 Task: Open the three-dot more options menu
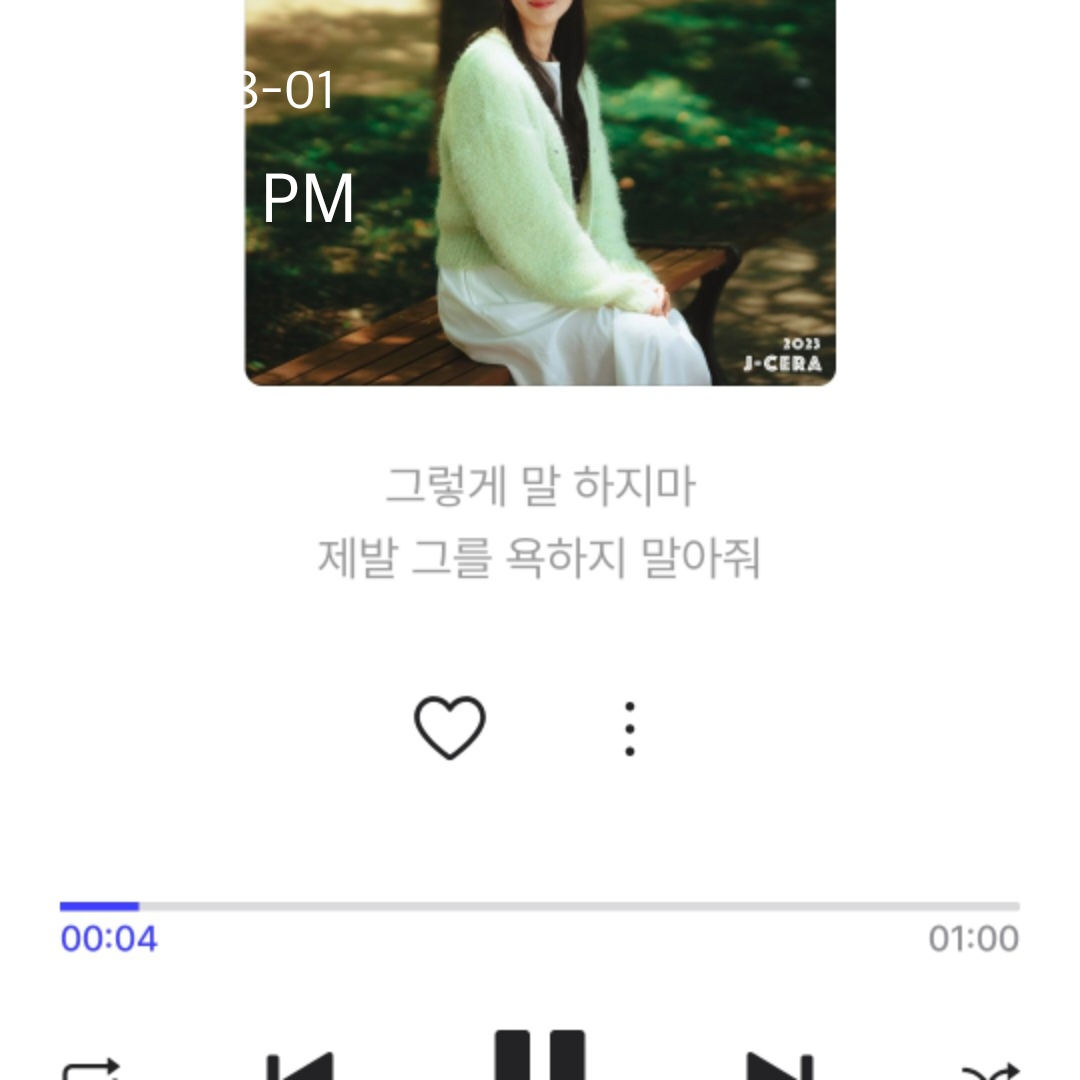630,728
